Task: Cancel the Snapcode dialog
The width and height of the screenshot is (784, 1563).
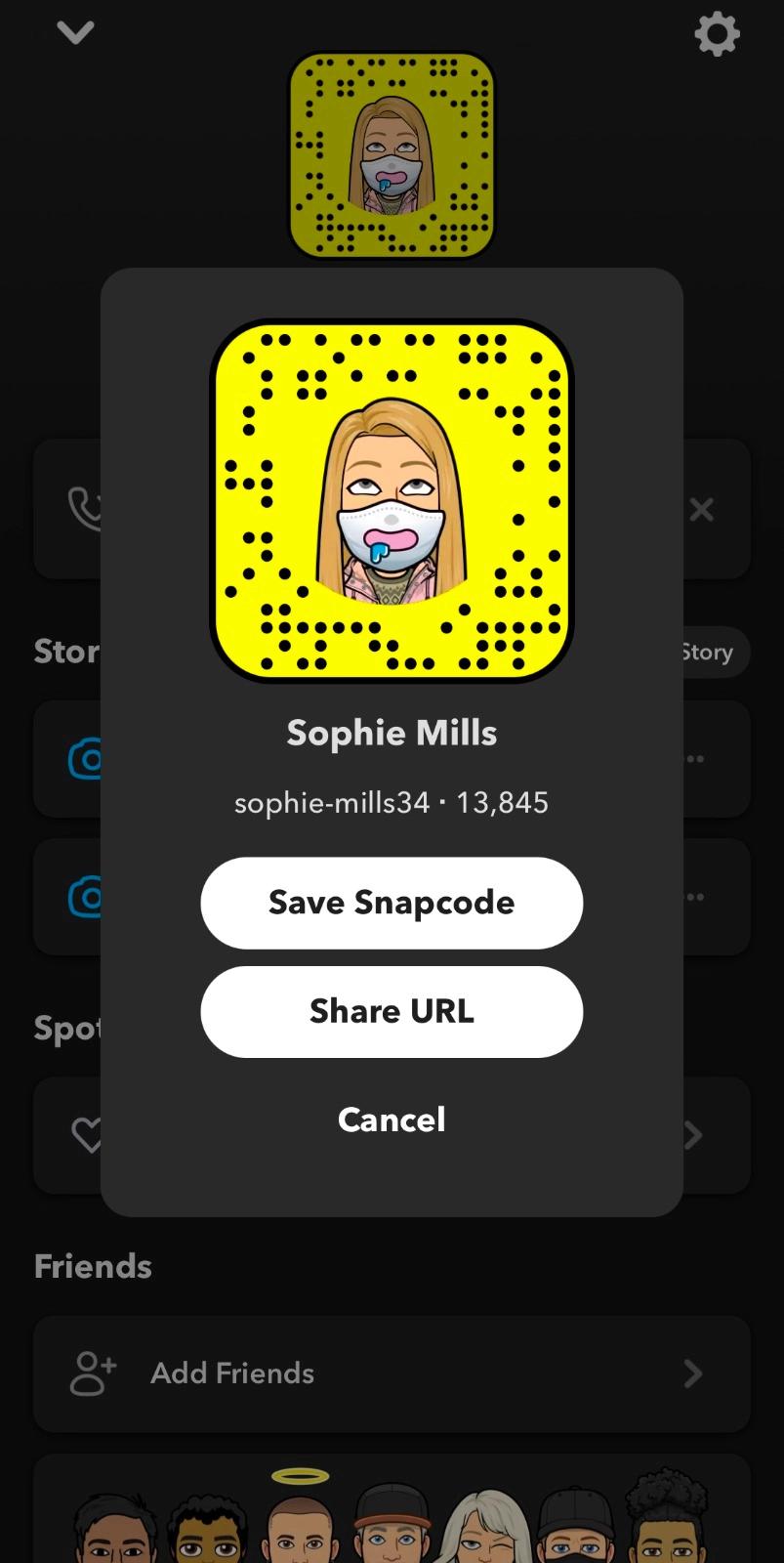Action: click(392, 1119)
